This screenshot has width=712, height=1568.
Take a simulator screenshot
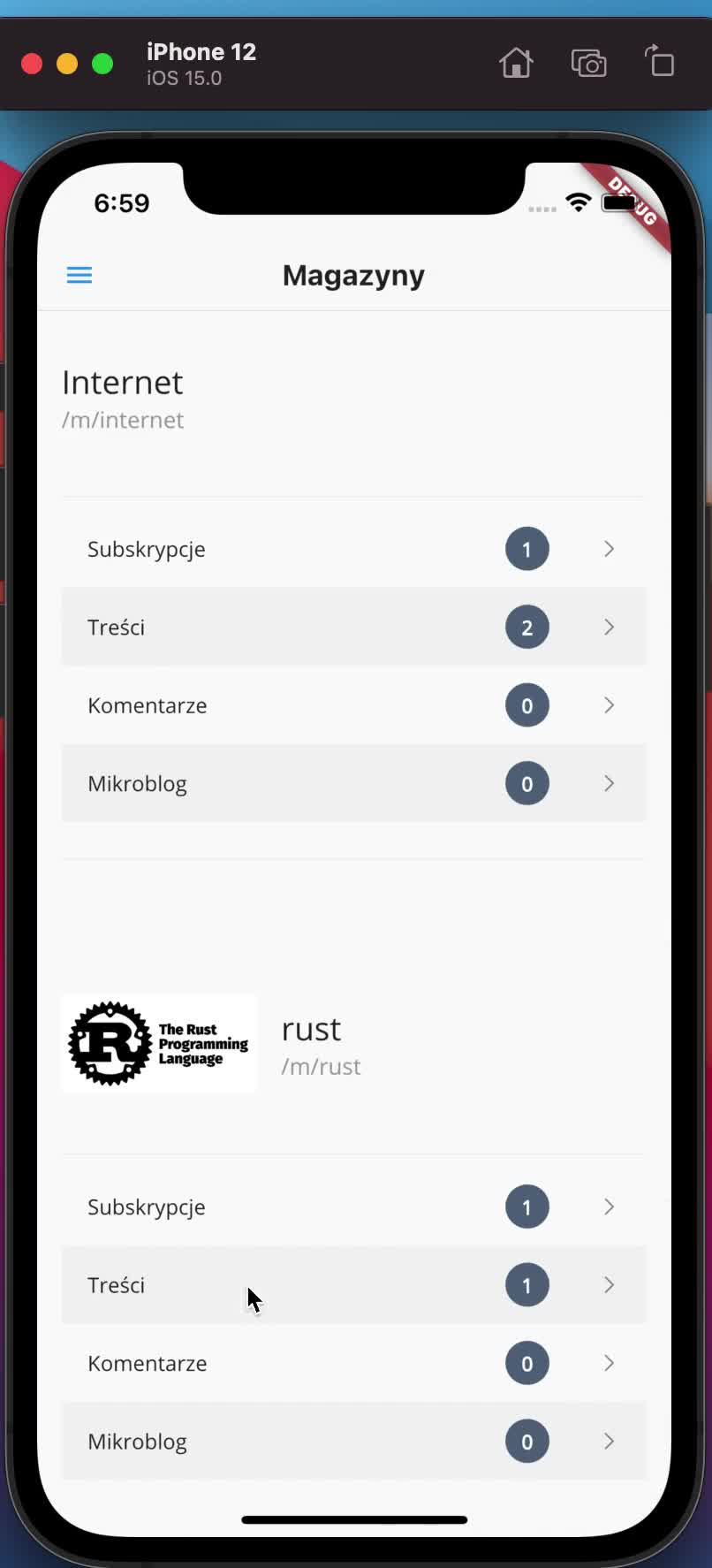pos(588,64)
